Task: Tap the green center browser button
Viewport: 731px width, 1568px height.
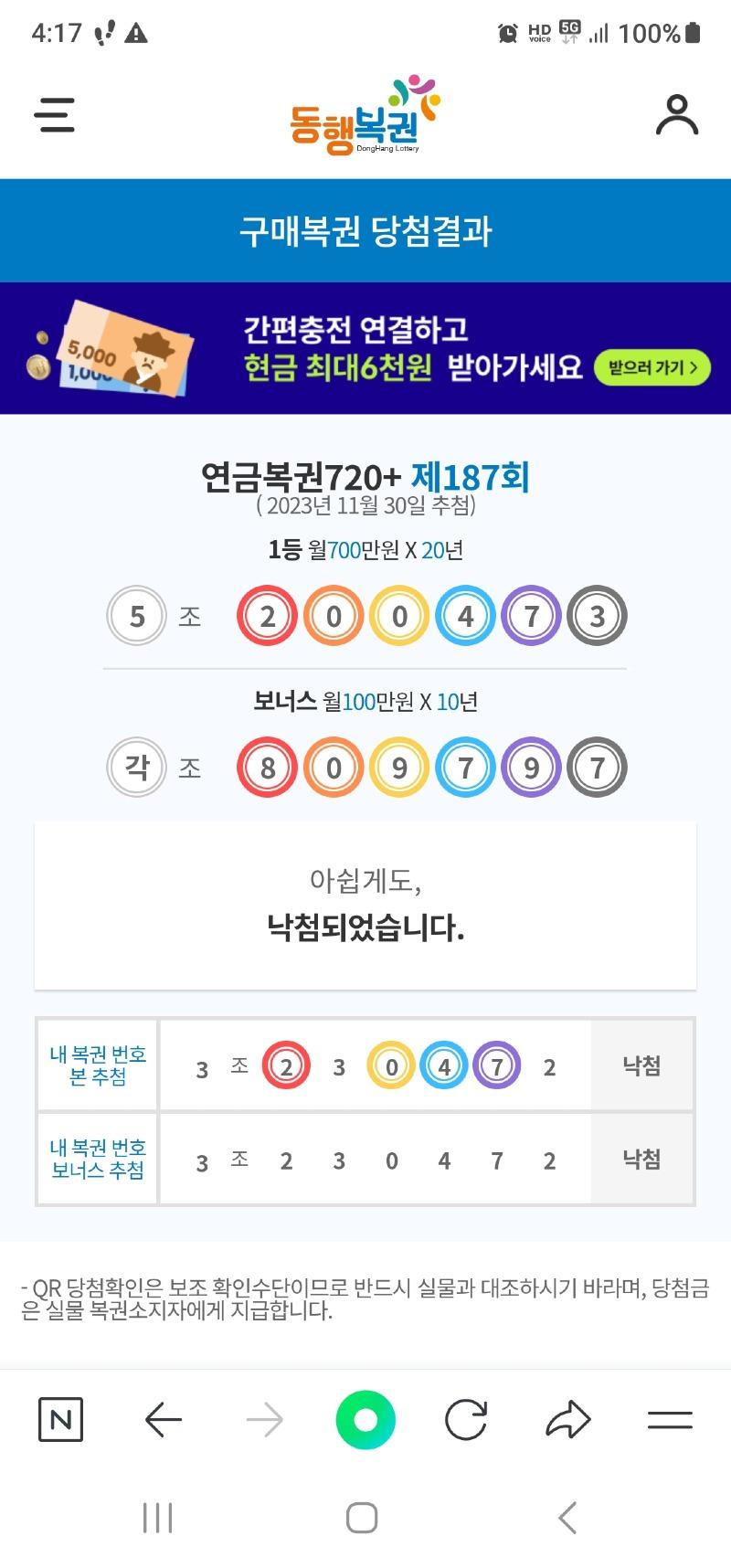Action: [365, 1419]
